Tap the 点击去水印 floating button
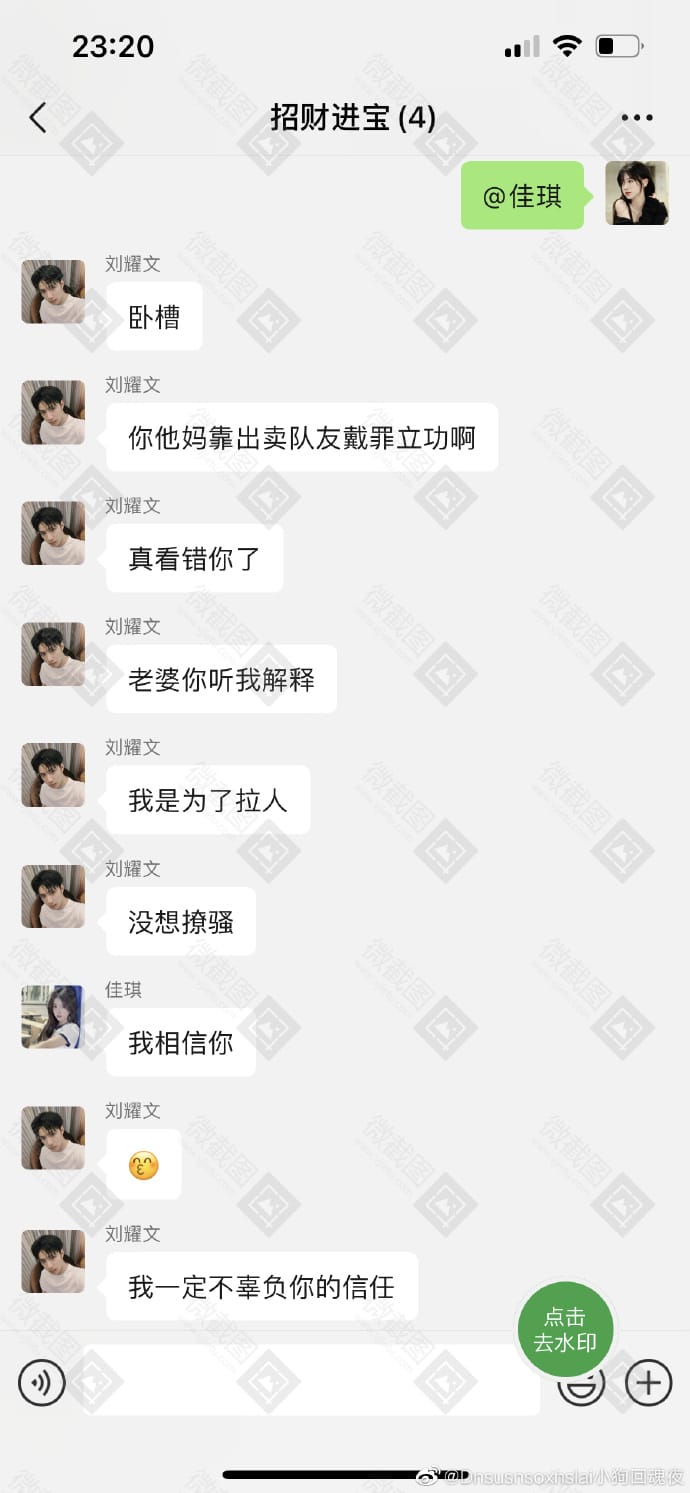Image resolution: width=690 pixels, height=1493 pixels. coord(565,1329)
